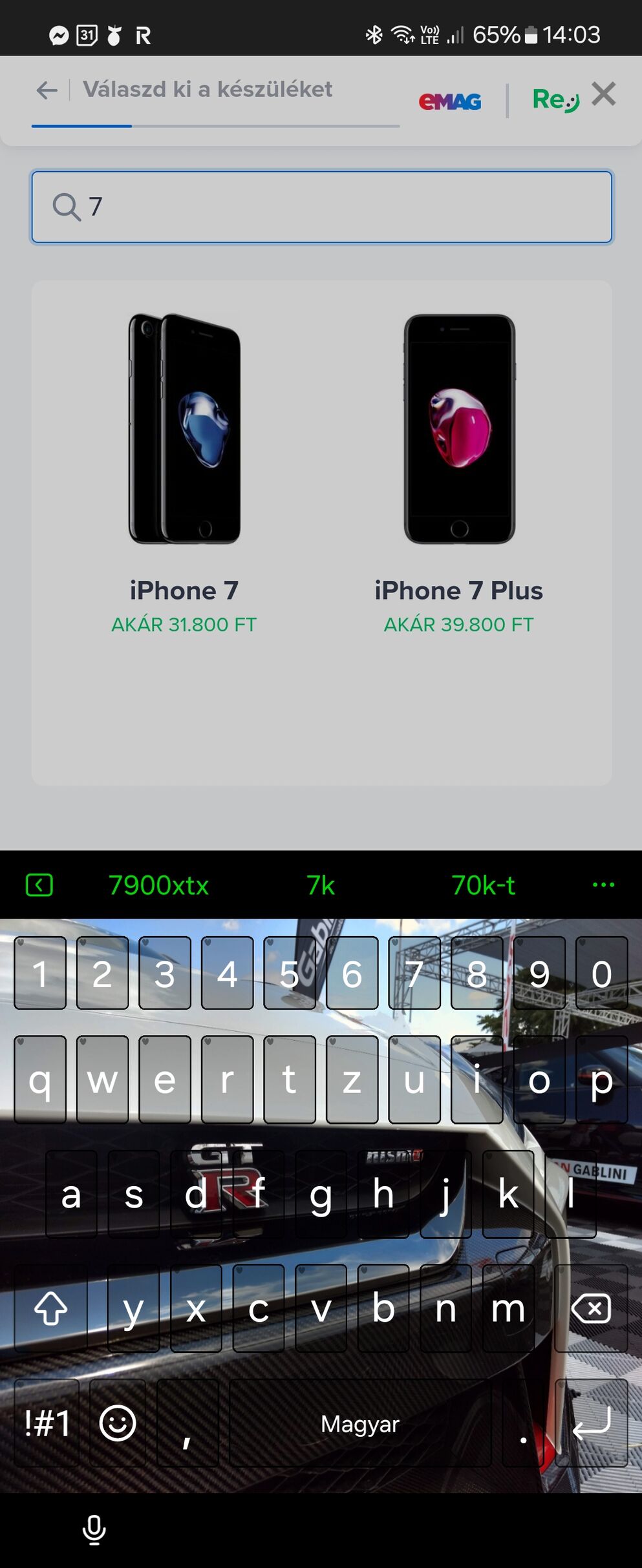Tap the keyboard enter key

(591, 1423)
